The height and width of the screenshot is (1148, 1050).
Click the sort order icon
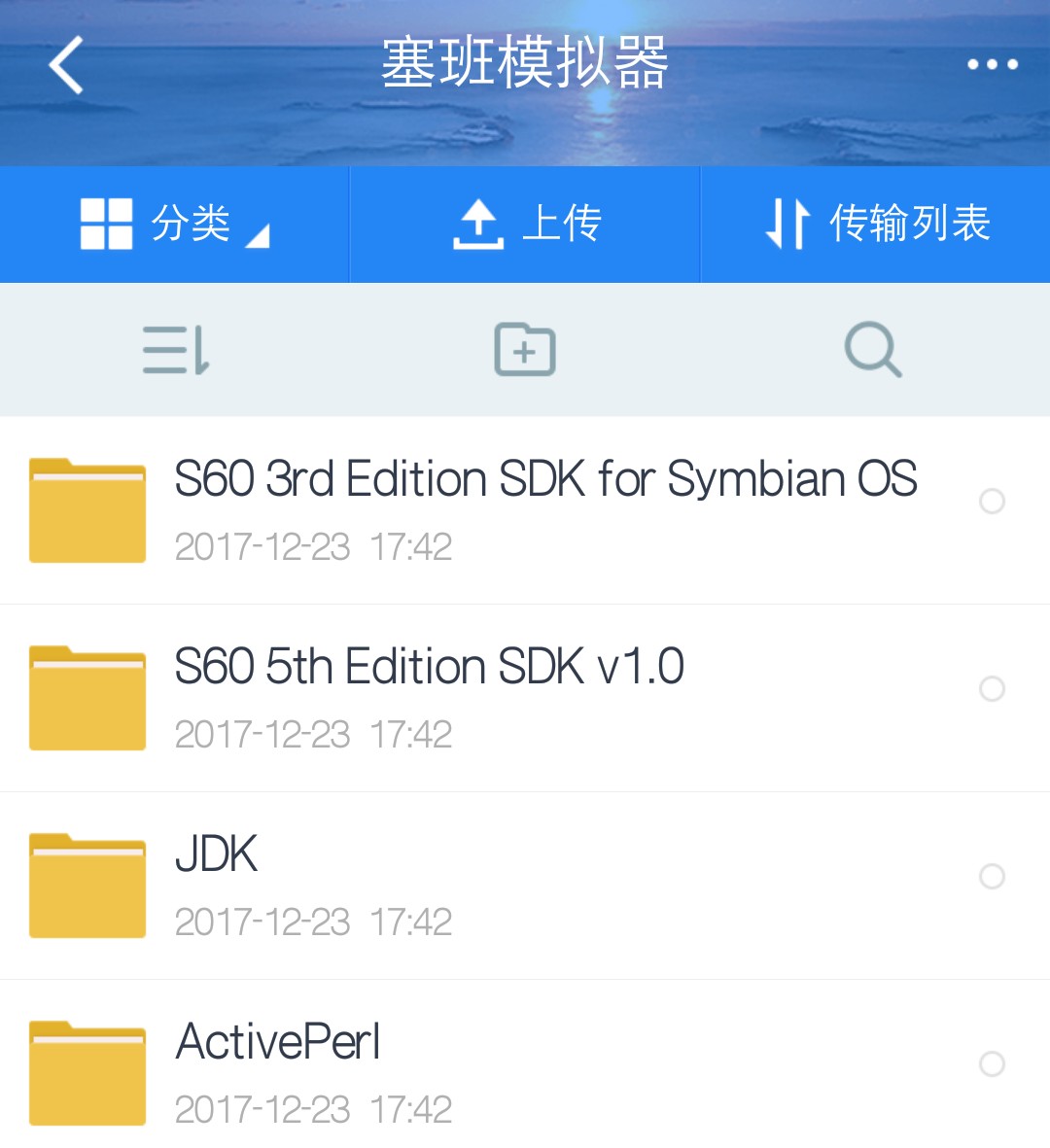(175, 350)
